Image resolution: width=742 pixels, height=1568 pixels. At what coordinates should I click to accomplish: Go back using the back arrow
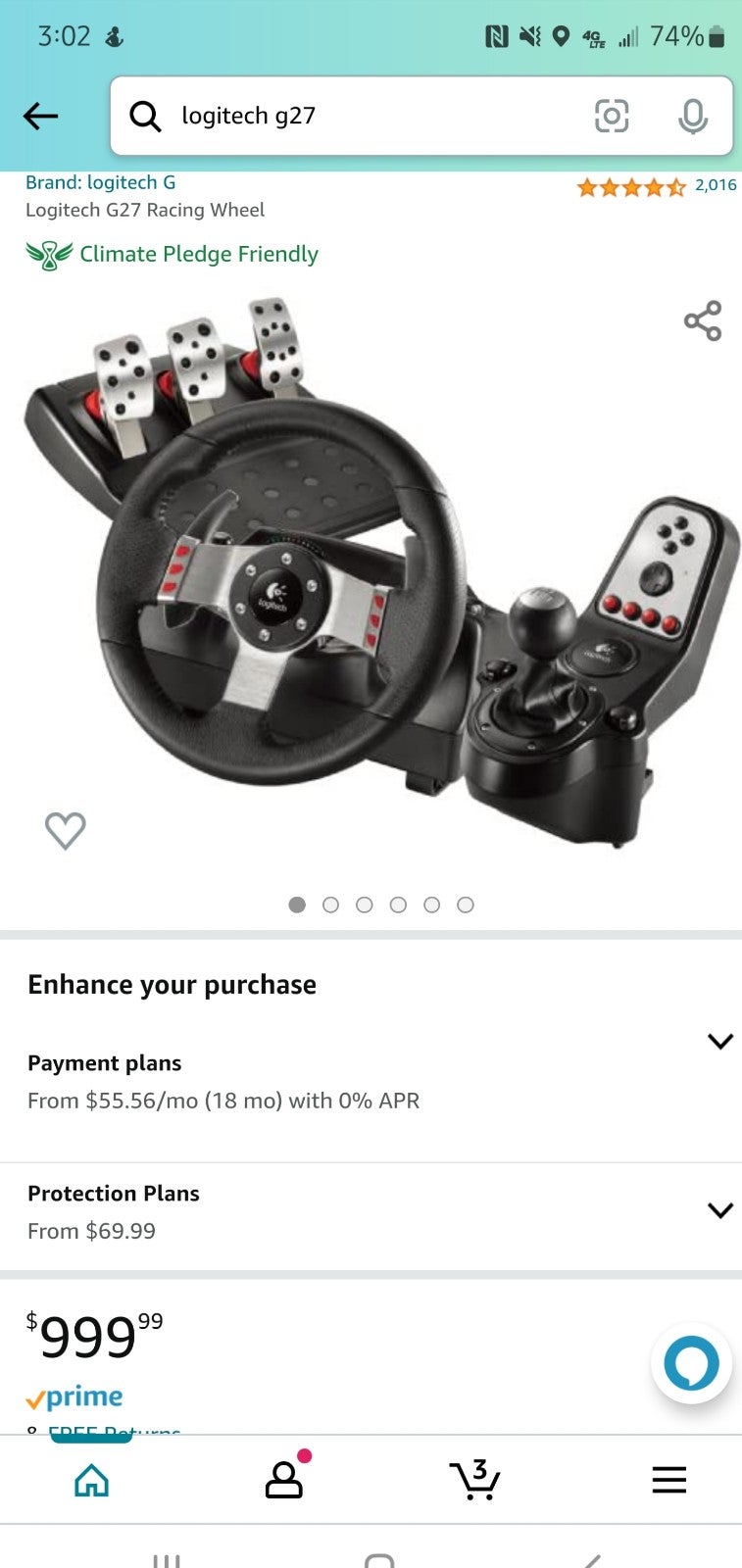click(x=40, y=116)
